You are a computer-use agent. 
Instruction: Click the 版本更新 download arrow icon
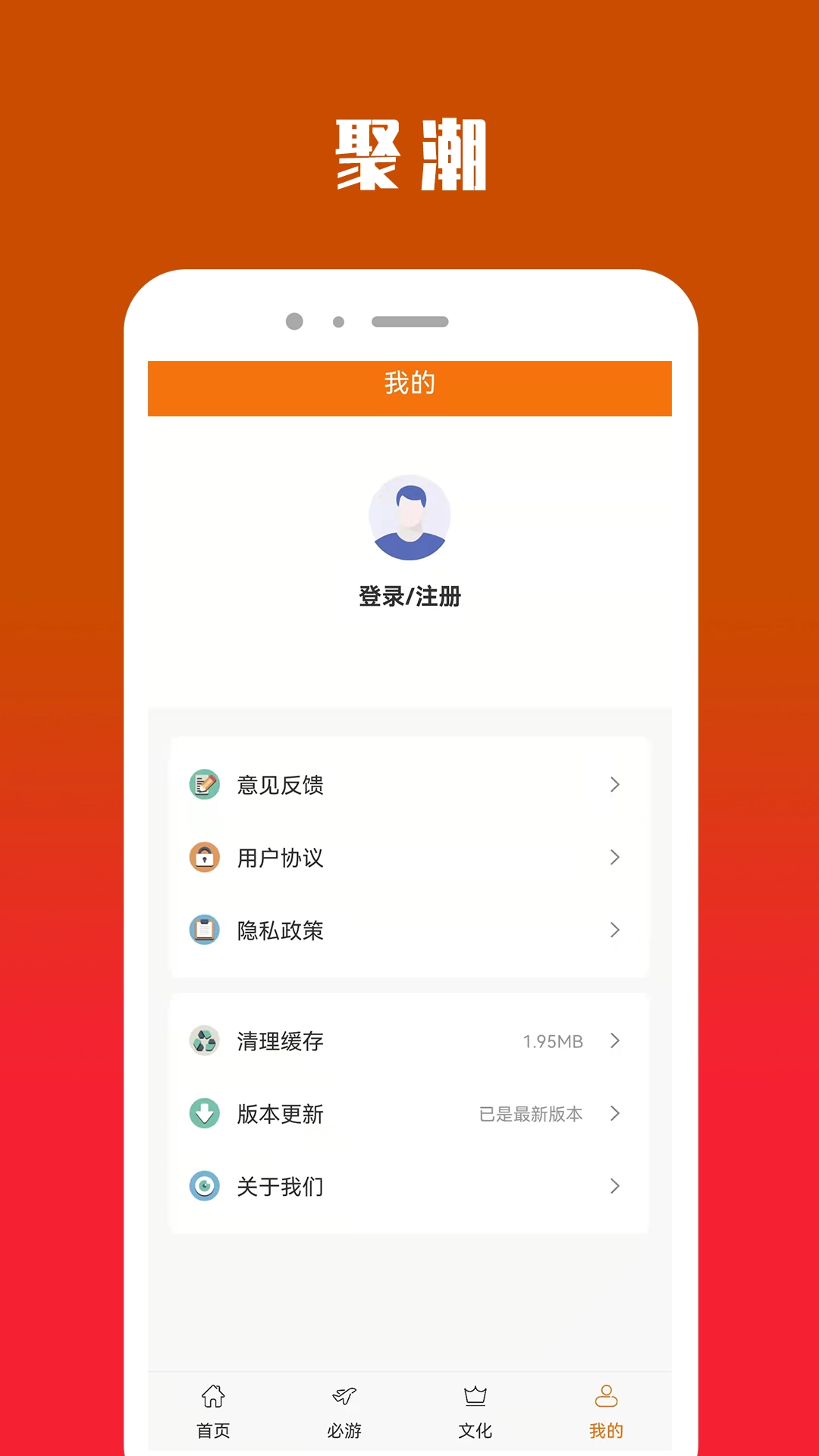point(204,1114)
